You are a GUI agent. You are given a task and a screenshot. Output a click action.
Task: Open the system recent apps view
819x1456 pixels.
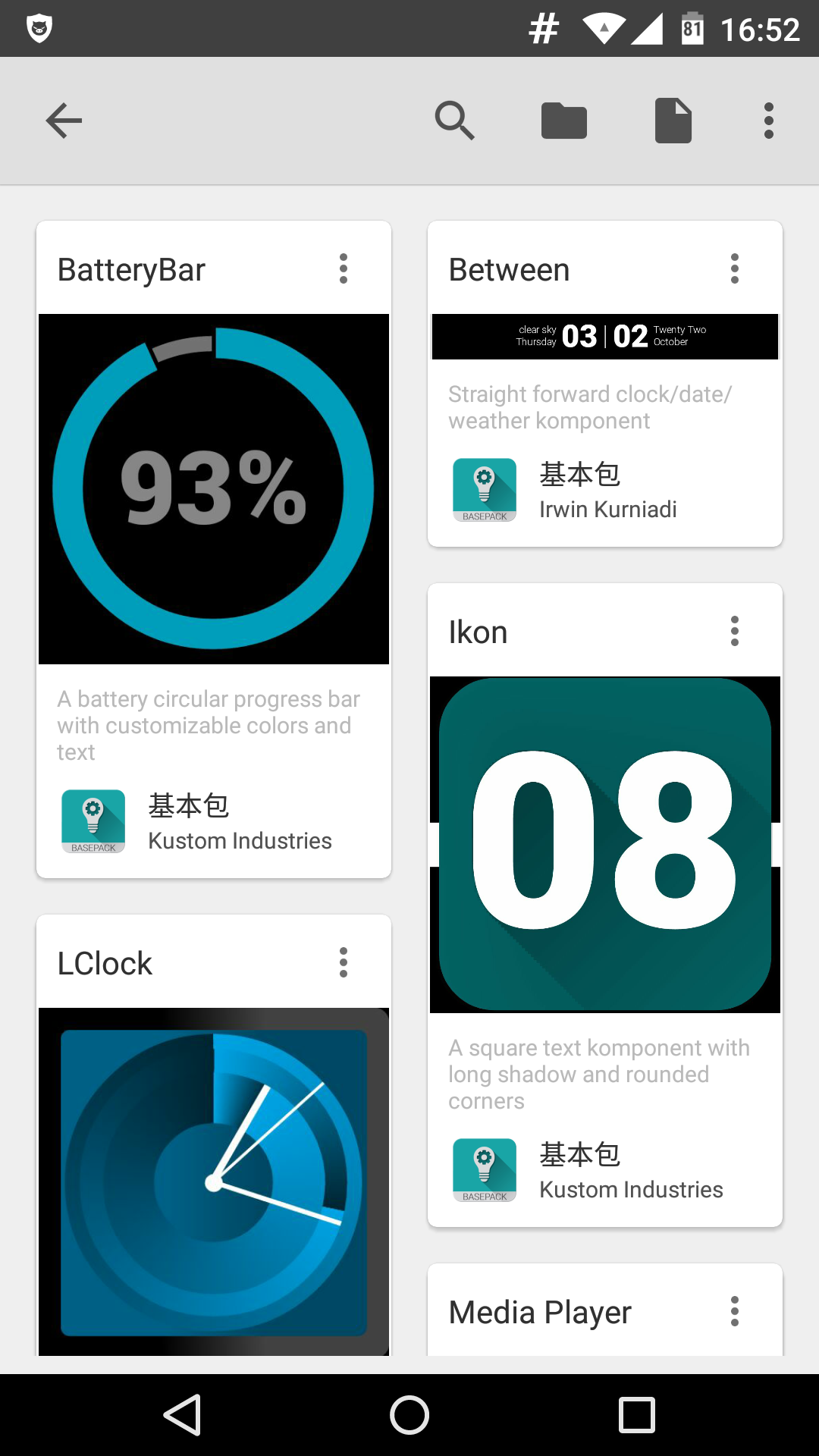coord(637,1415)
